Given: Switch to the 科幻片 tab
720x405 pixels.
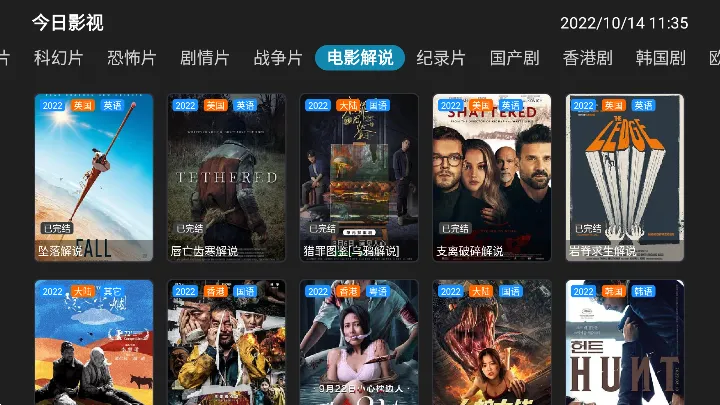Looking at the screenshot, I should (58, 58).
